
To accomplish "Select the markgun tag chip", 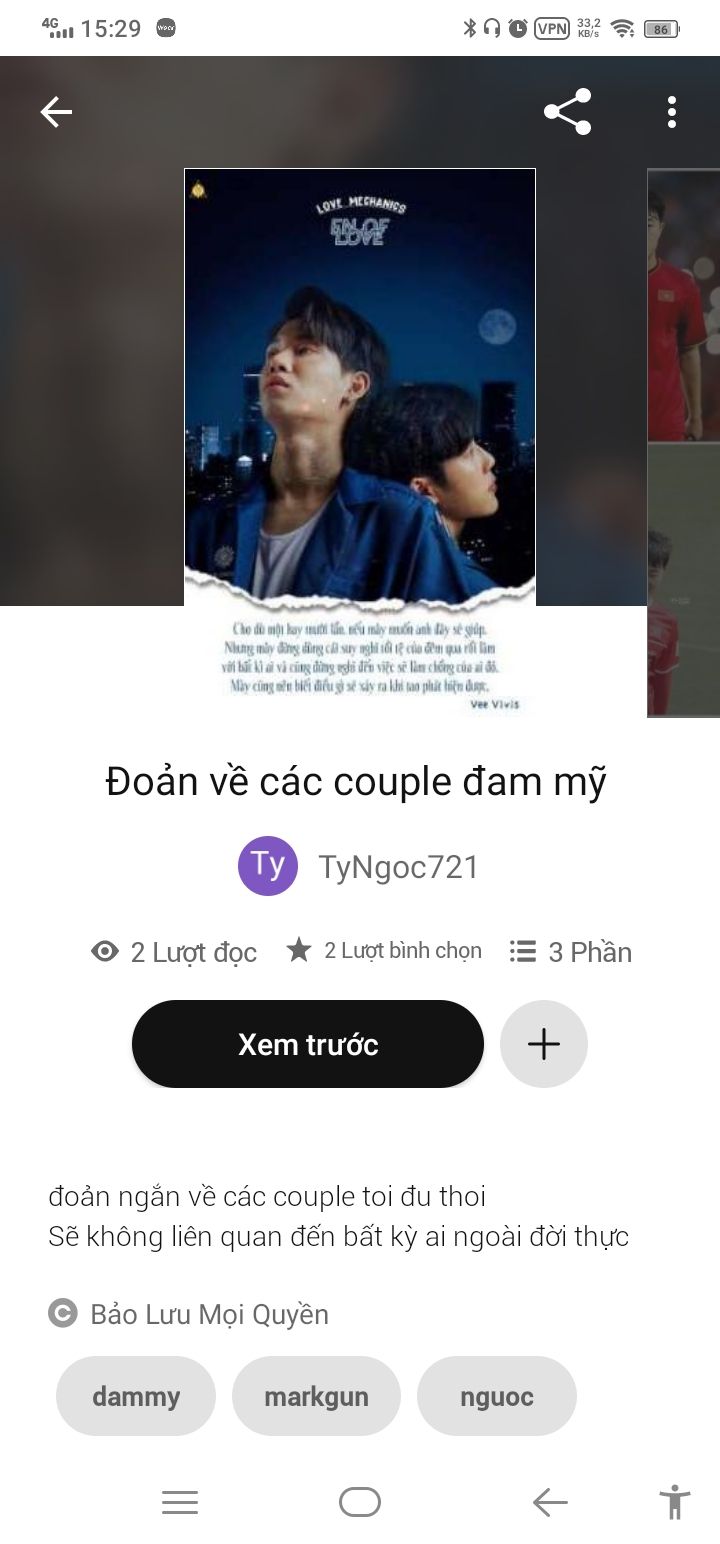I will tap(316, 1396).
